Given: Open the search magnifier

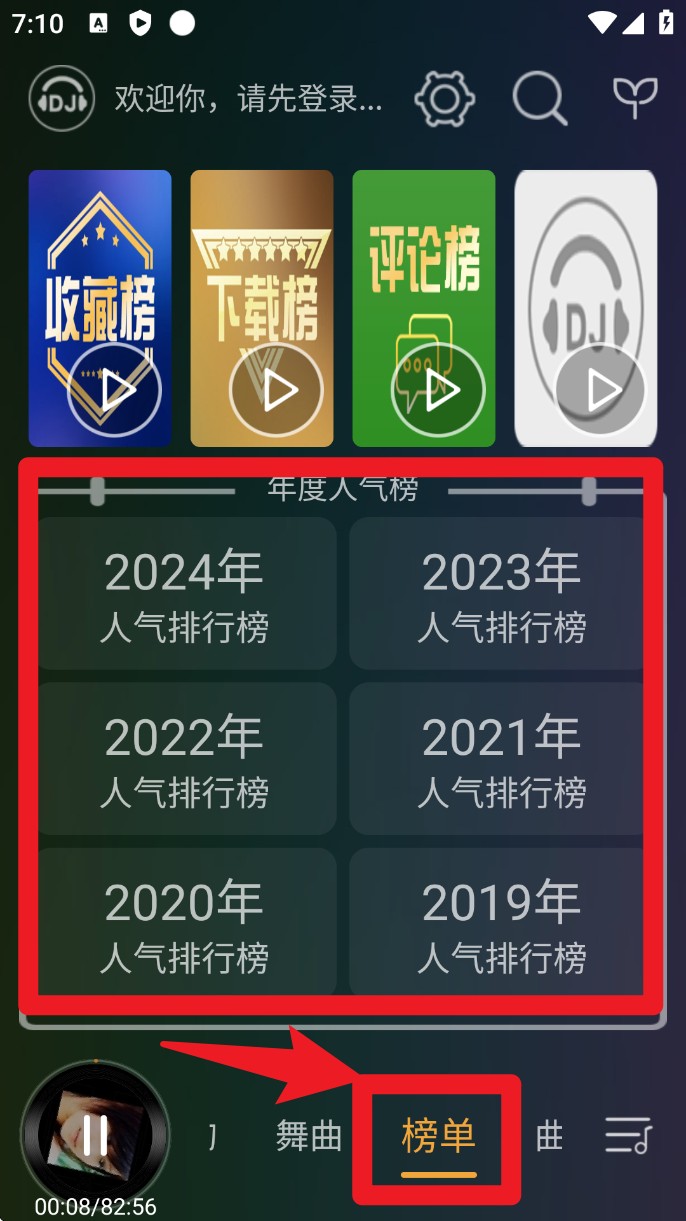Looking at the screenshot, I should [539, 98].
